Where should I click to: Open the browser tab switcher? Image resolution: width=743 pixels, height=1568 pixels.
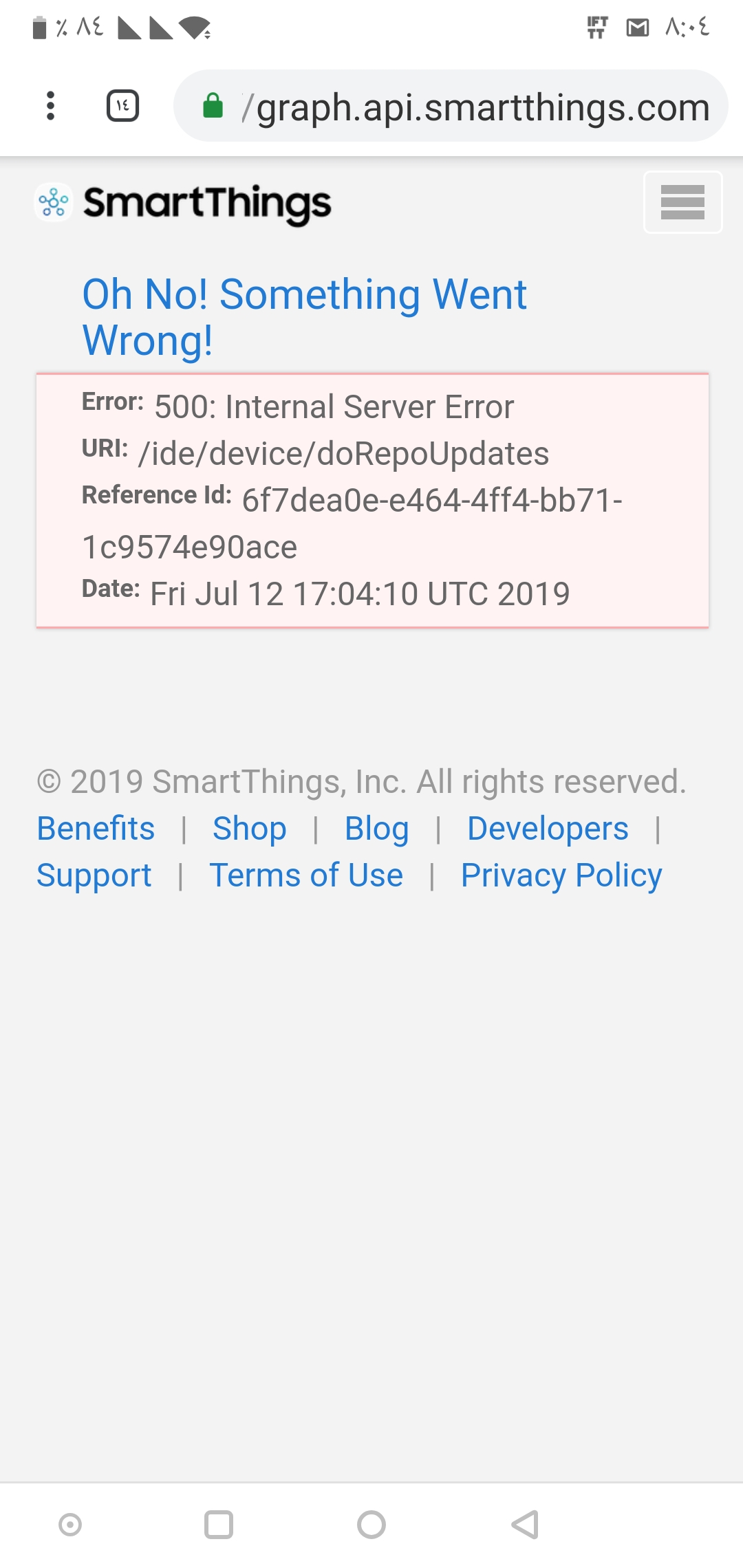[123, 106]
